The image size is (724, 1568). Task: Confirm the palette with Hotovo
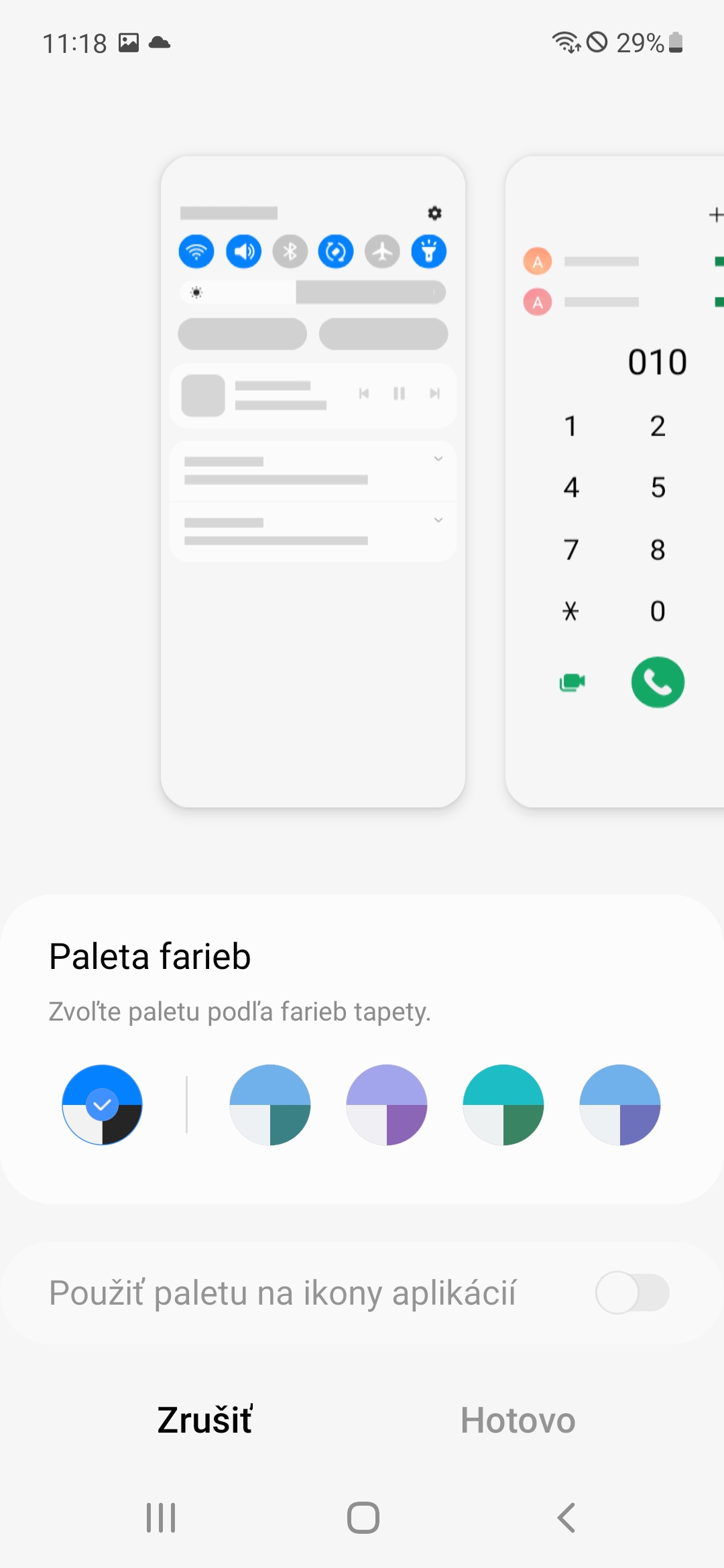point(518,1420)
